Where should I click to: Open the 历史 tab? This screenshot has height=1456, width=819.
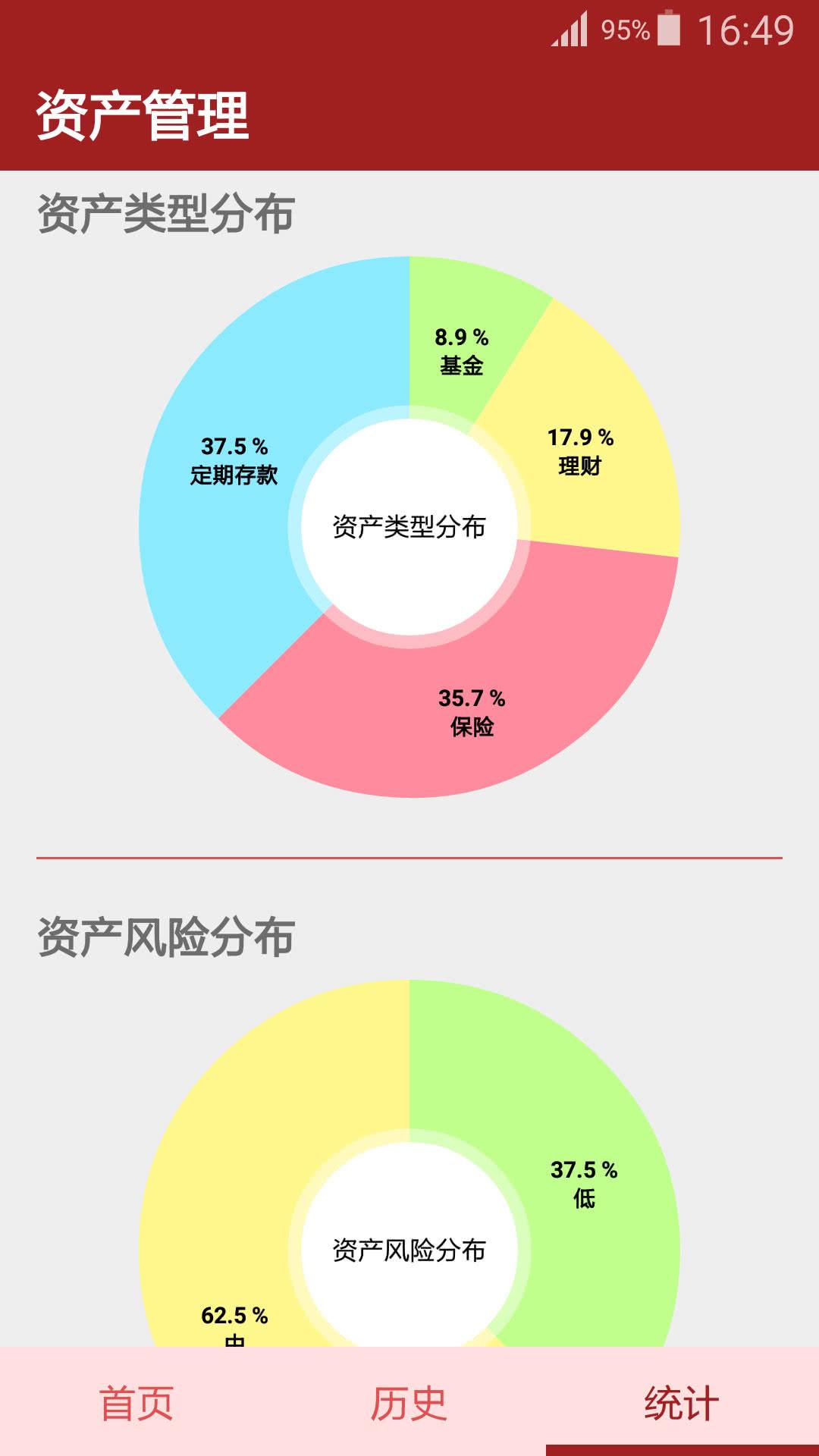click(409, 1403)
